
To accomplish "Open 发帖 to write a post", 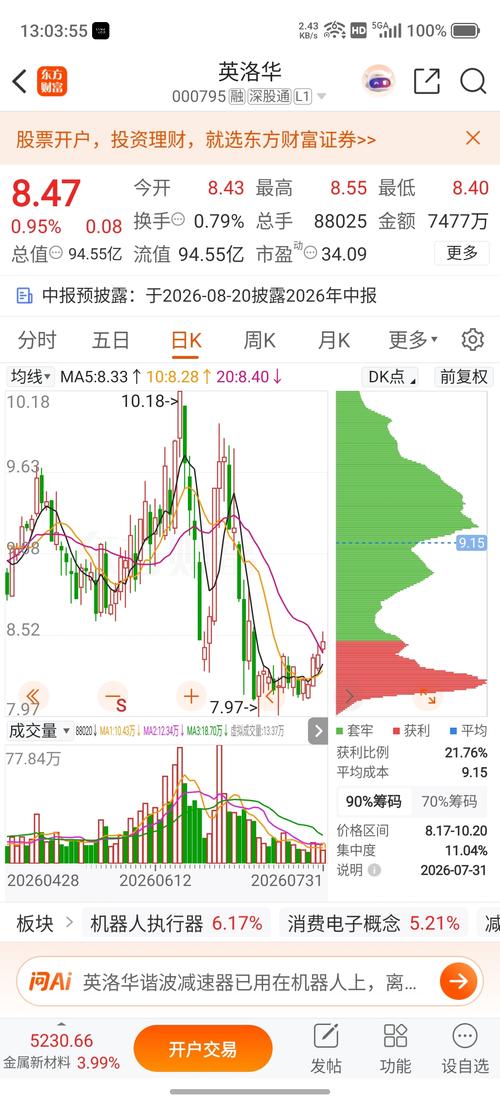I will [325, 1049].
